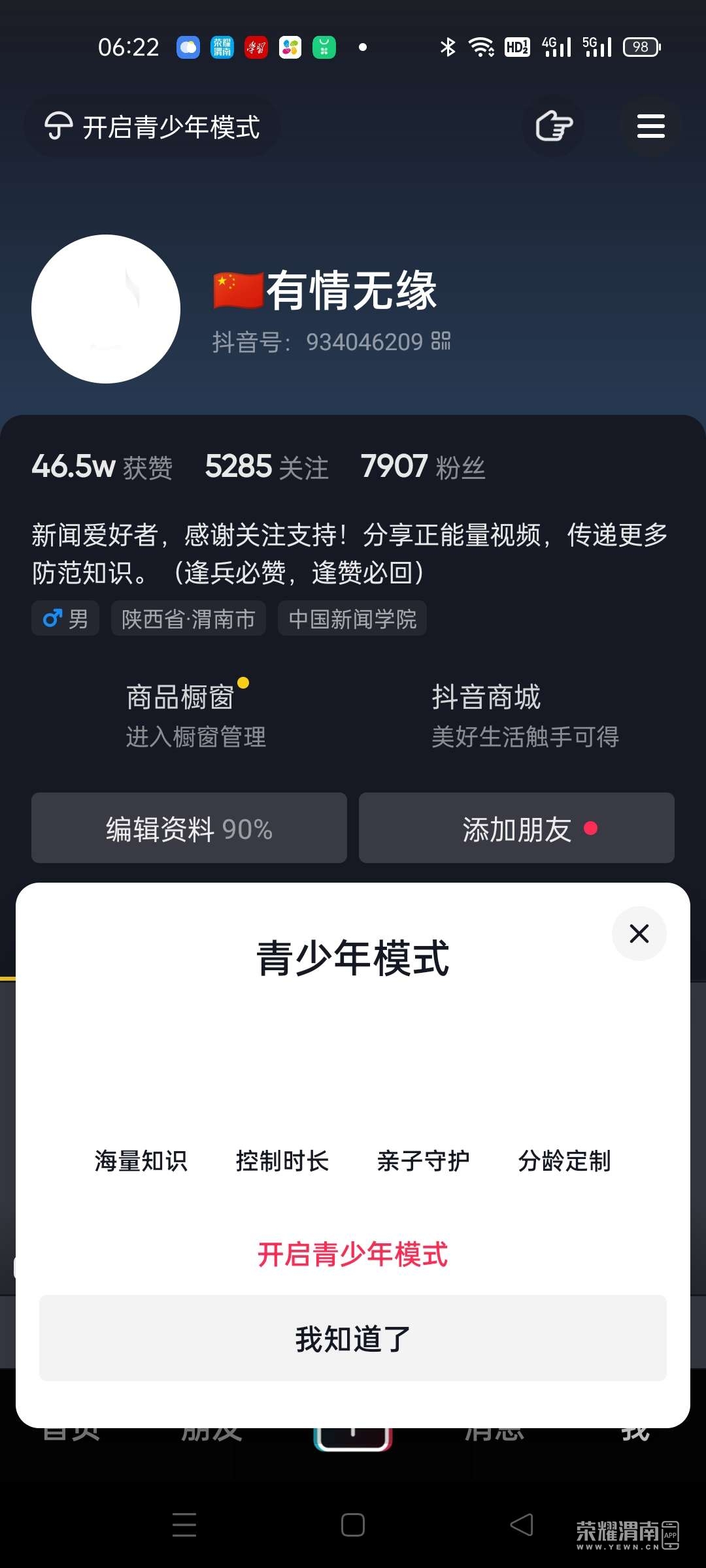Image resolution: width=706 pixels, height=1568 pixels.
Task: Open the 7907 粉丝 followers list
Action: tap(423, 467)
